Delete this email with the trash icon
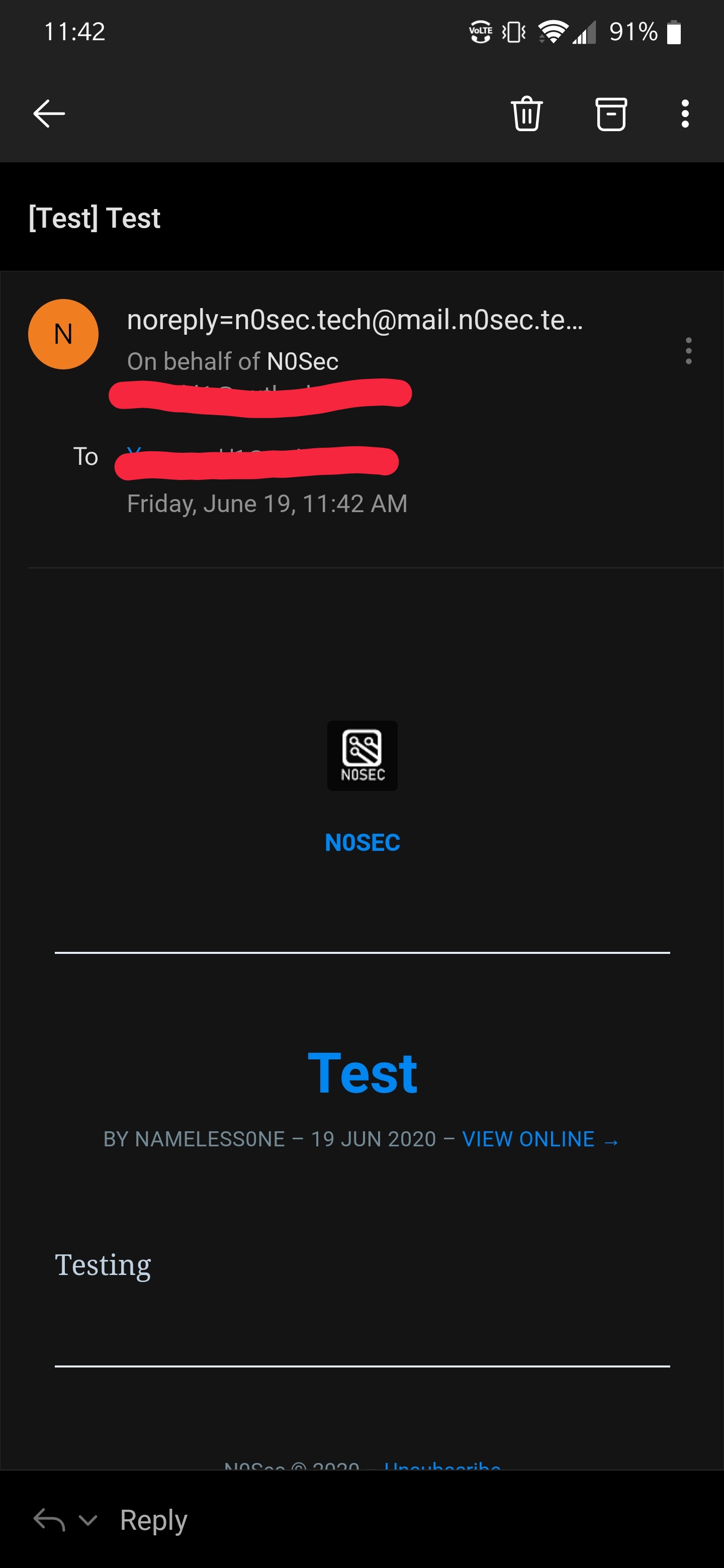 coord(527,114)
